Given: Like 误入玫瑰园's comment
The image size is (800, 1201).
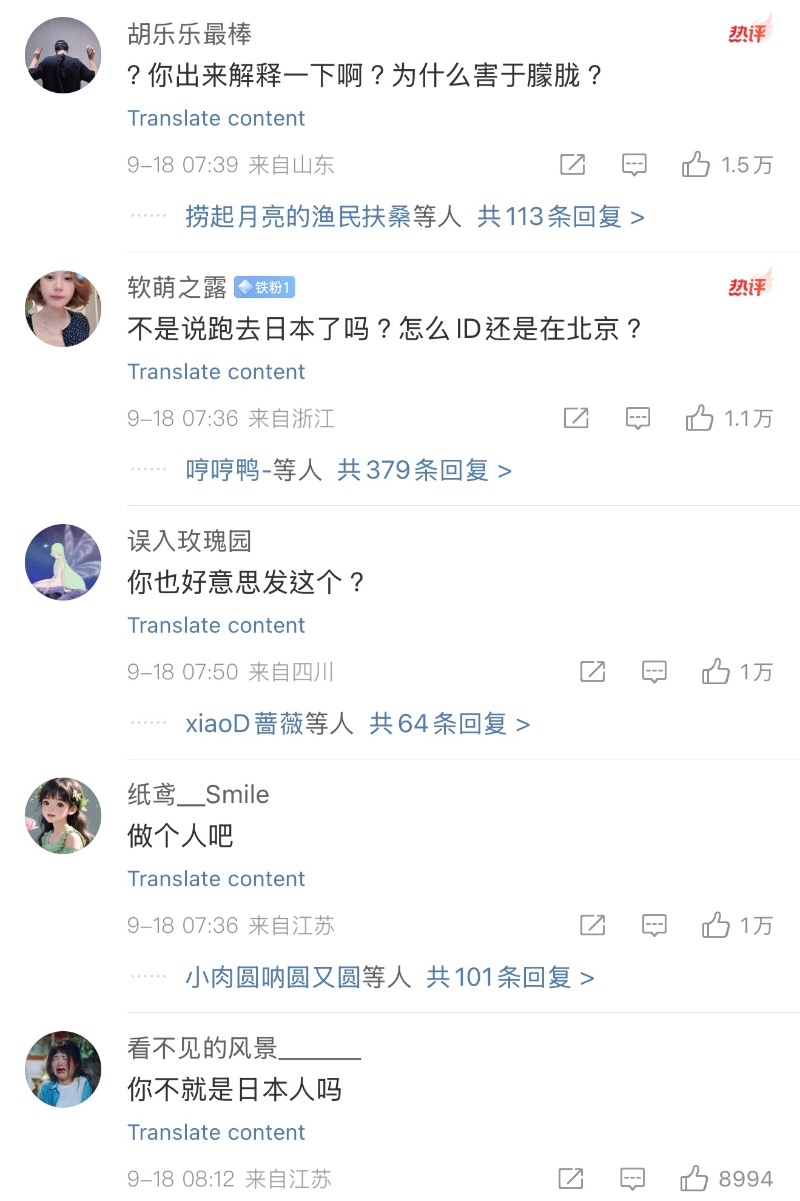Looking at the screenshot, I should pyautogui.click(x=716, y=672).
